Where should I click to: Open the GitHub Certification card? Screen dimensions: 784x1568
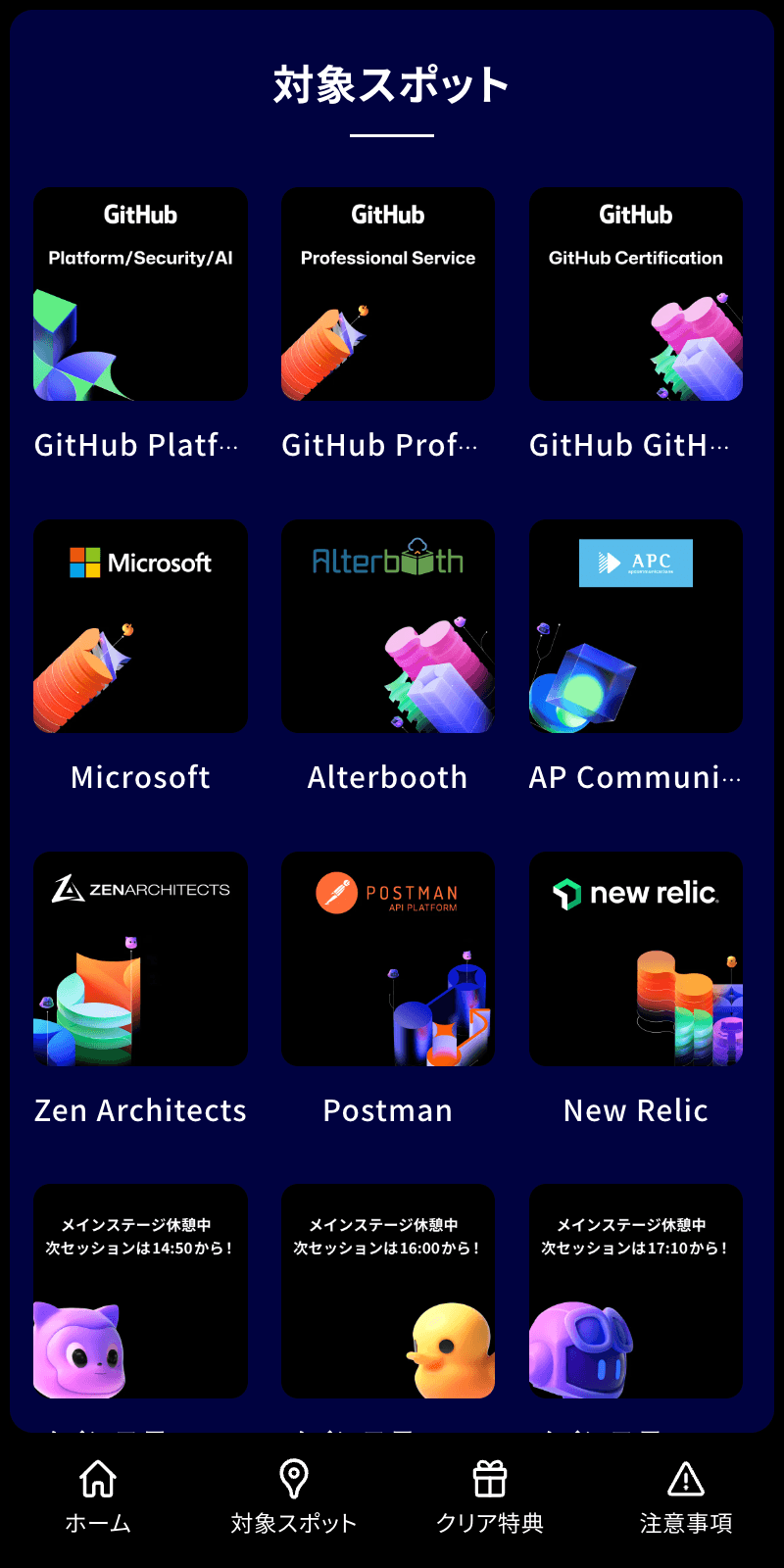(x=635, y=294)
